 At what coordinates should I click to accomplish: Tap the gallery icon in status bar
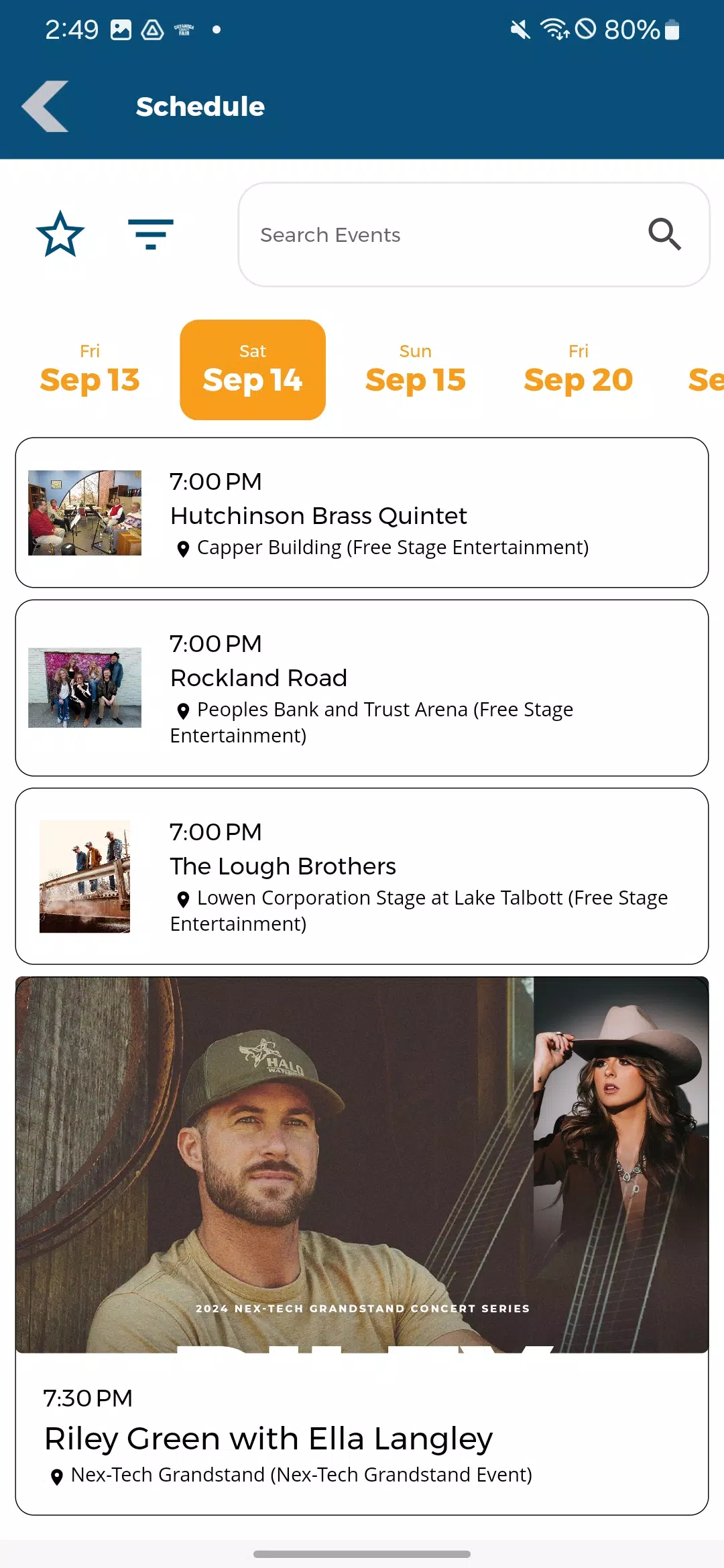(x=121, y=28)
